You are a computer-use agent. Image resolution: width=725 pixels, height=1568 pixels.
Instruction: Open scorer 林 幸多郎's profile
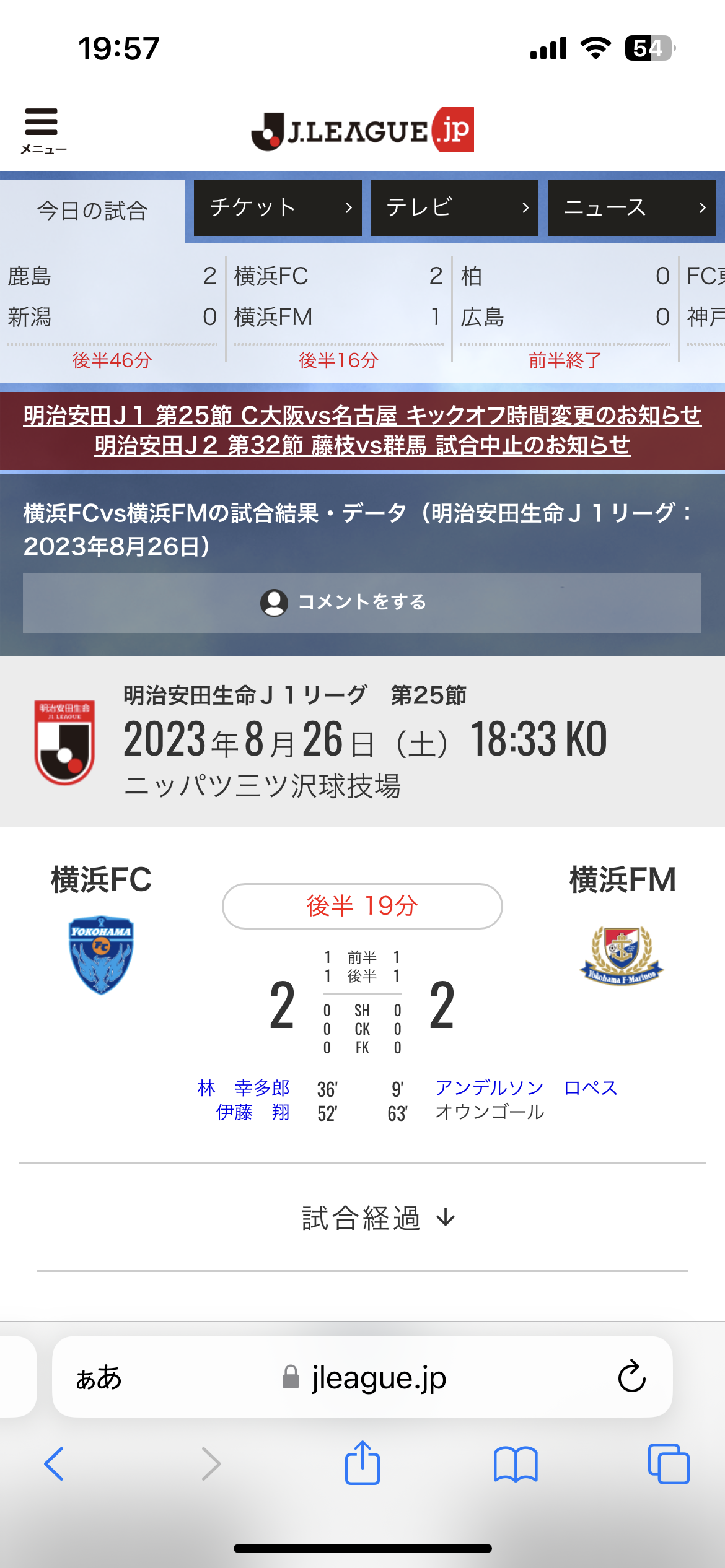point(244,1088)
